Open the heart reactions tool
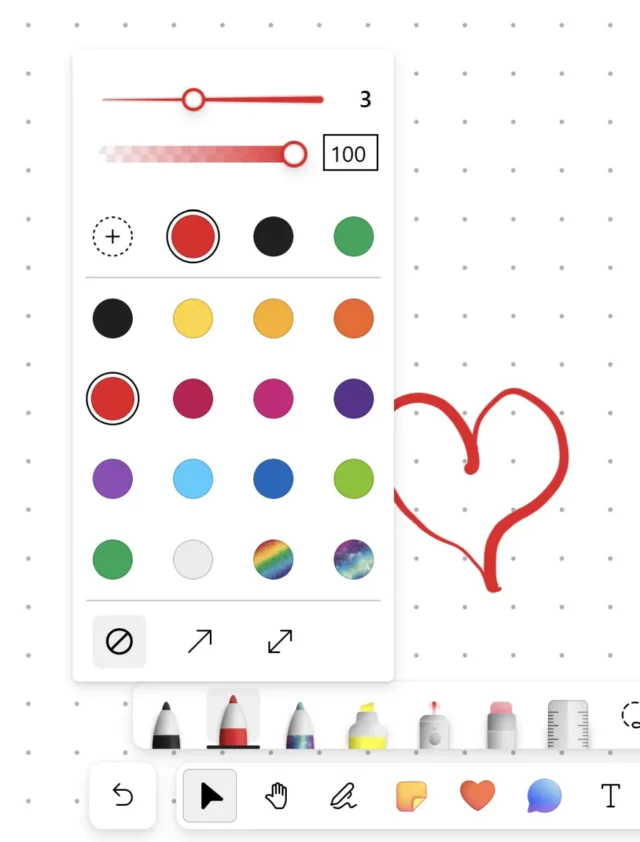 [477, 796]
